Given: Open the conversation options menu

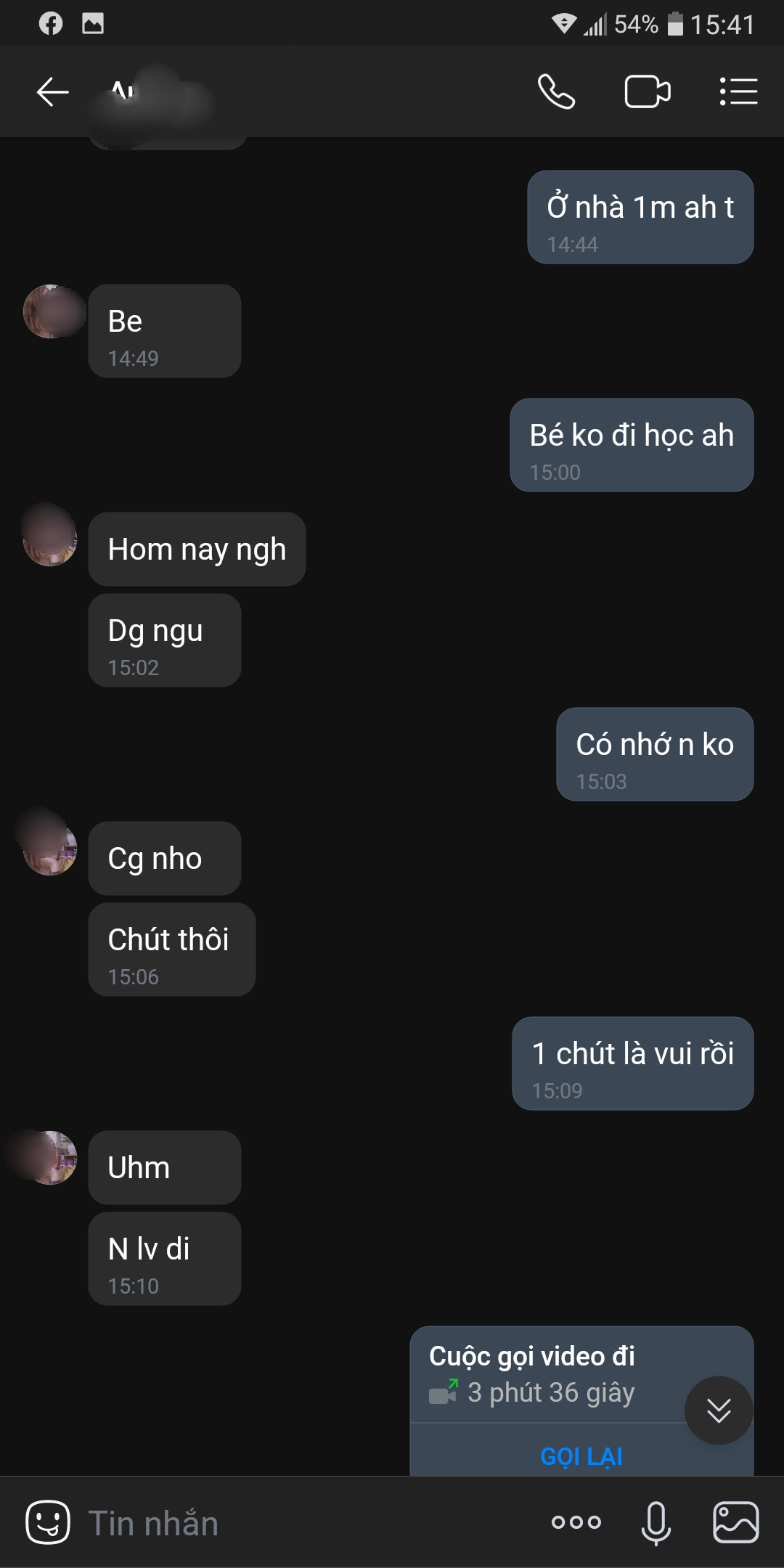Looking at the screenshot, I should 738,92.
